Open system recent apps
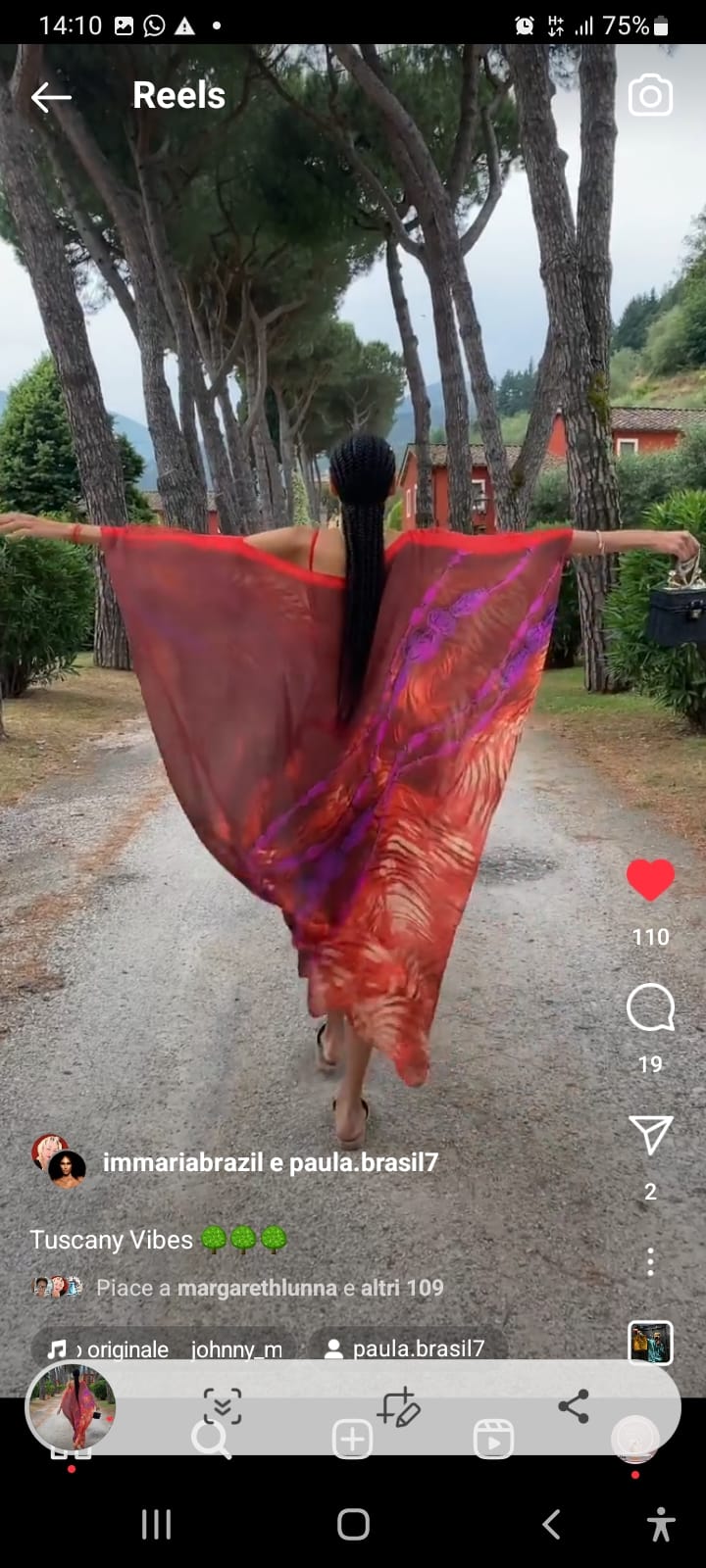The height and width of the screenshot is (1568, 706). point(156,1524)
